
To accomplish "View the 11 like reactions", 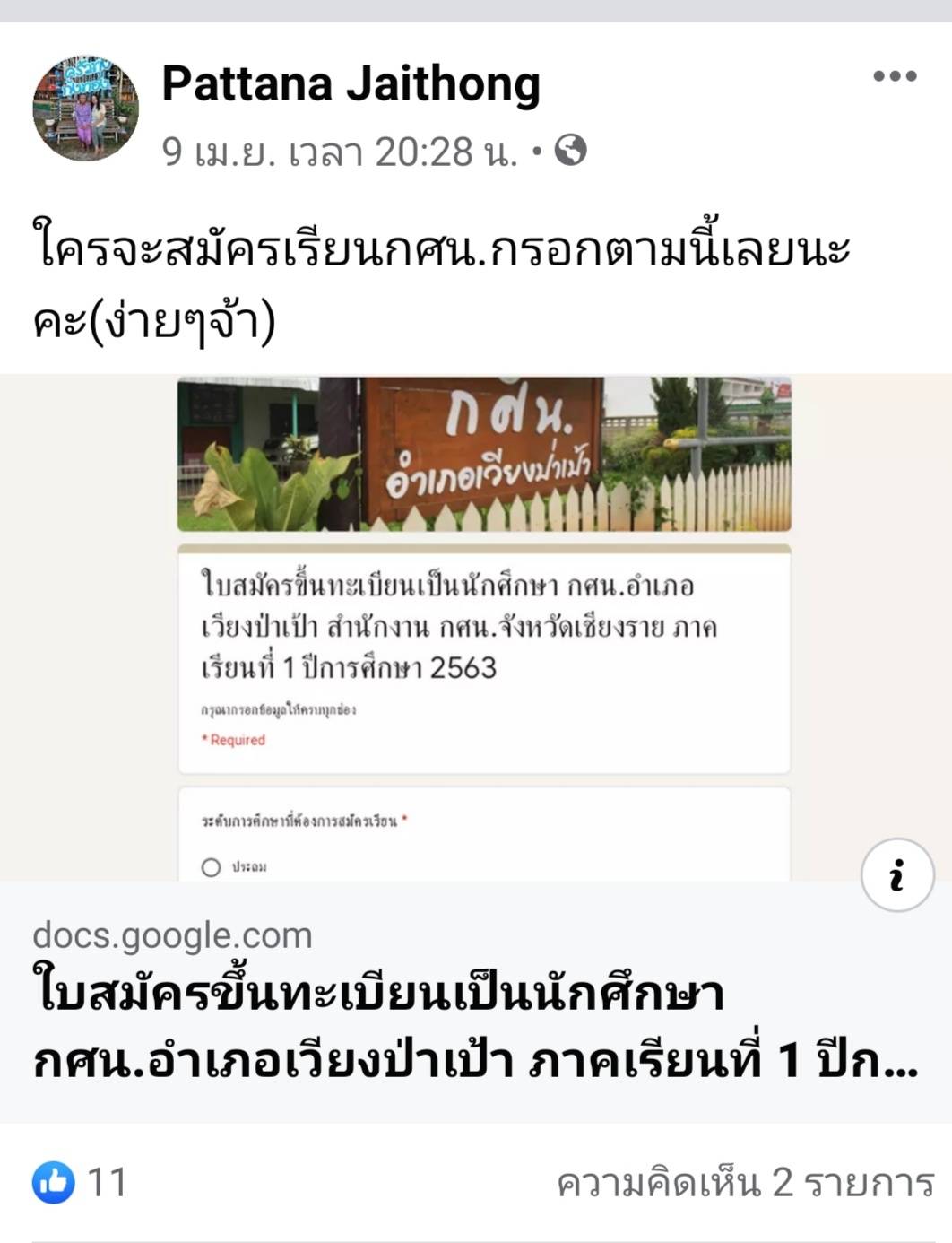I will tap(81, 1182).
